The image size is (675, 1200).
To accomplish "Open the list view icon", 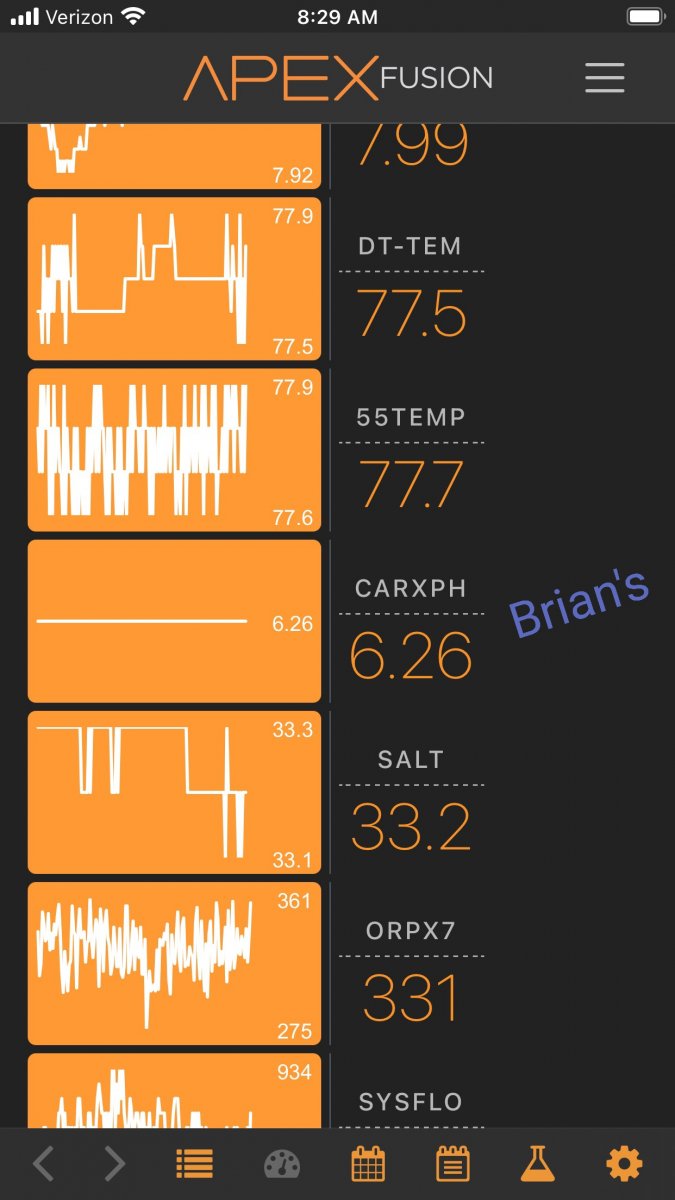I will (x=194, y=1164).
